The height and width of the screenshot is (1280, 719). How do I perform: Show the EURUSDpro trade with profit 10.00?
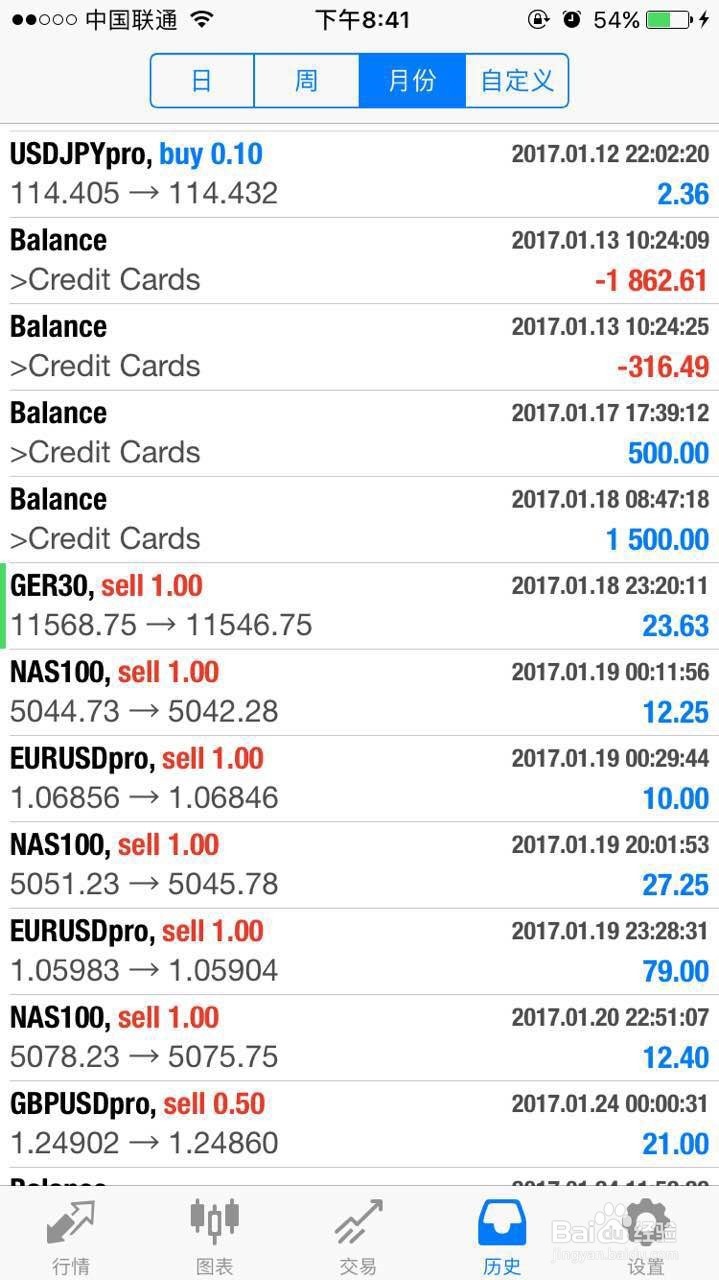coord(359,778)
